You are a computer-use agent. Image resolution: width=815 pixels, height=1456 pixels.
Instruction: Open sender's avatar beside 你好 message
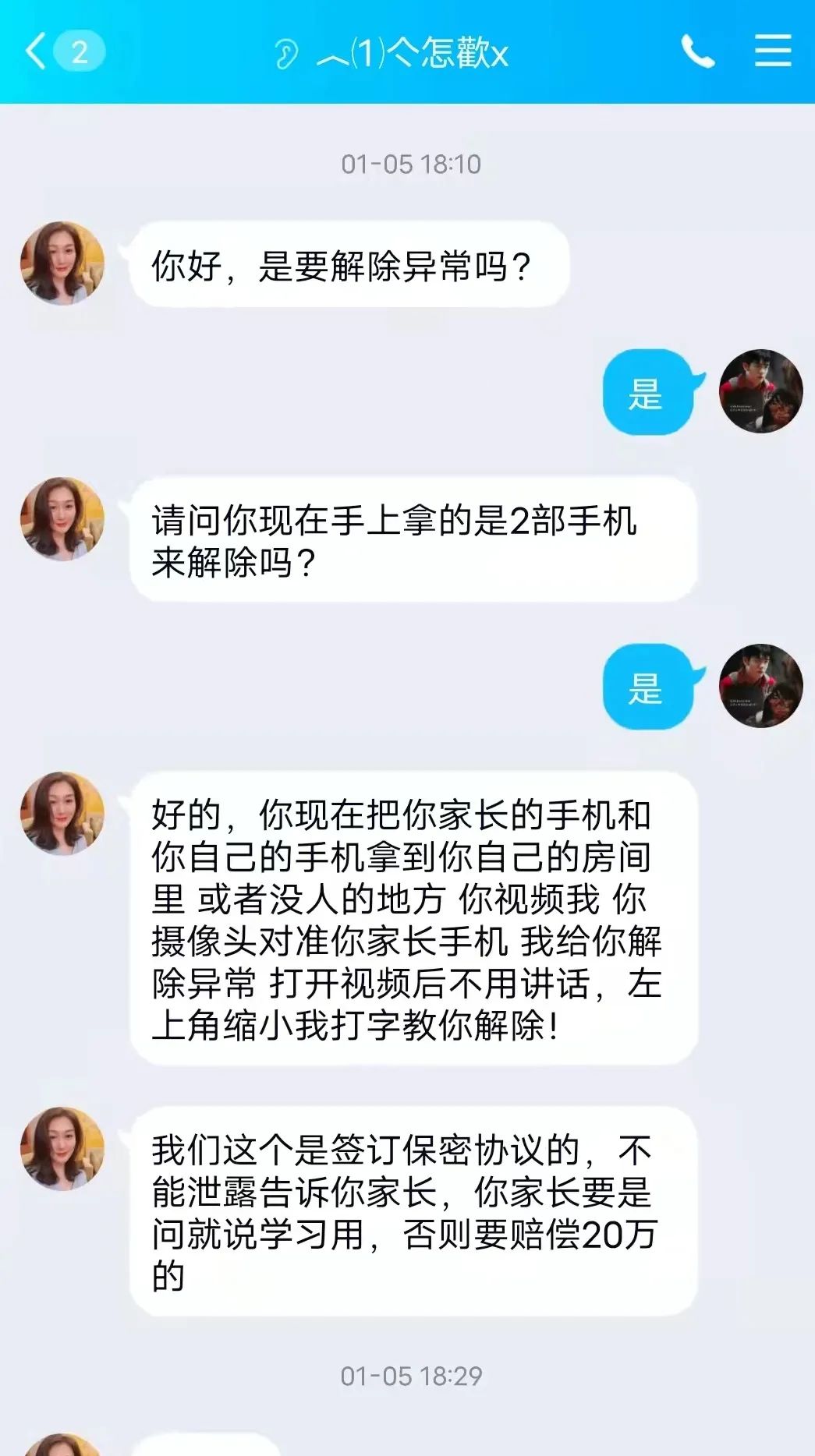(x=62, y=264)
